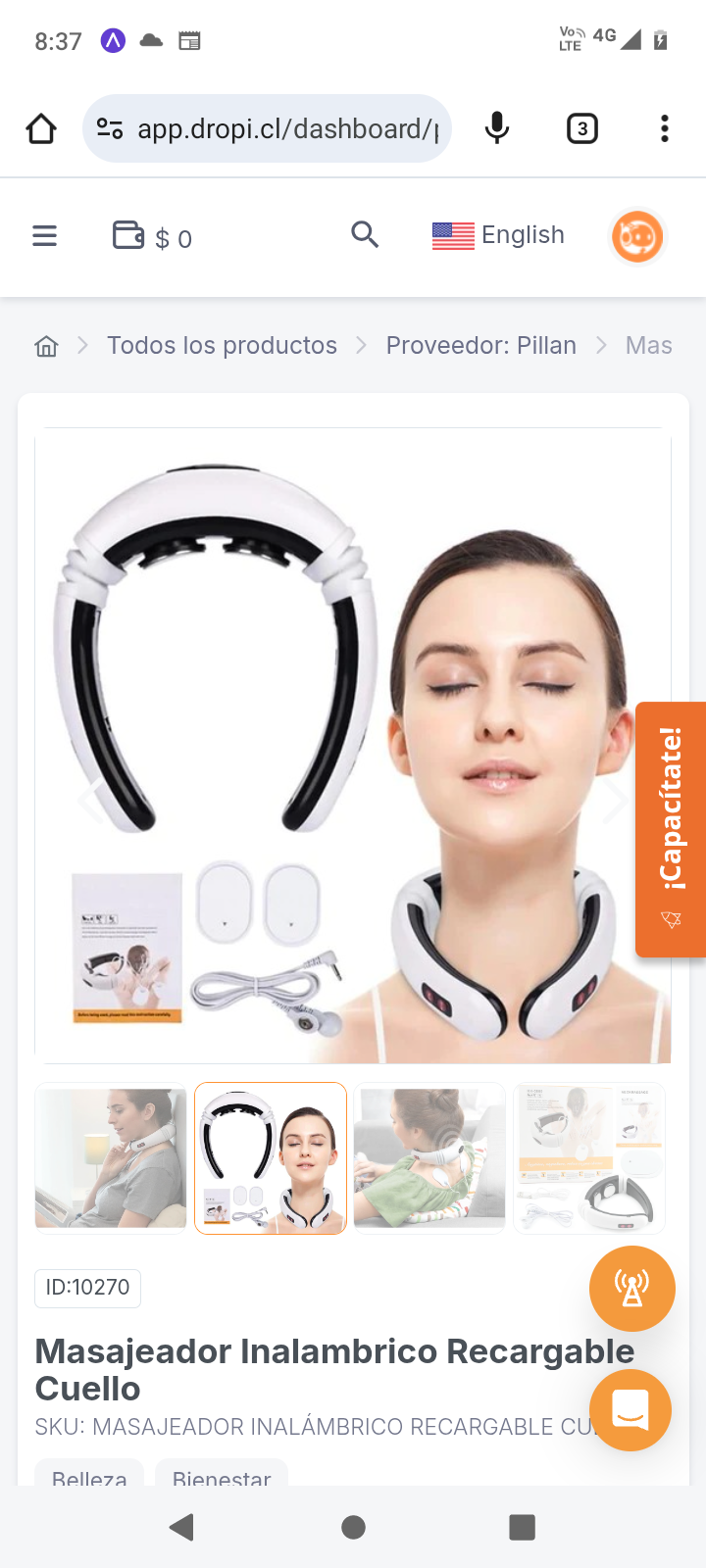Image resolution: width=706 pixels, height=1568 pixels.
Task: Click the orange broadcast antenna icon
Action: 632,1289
